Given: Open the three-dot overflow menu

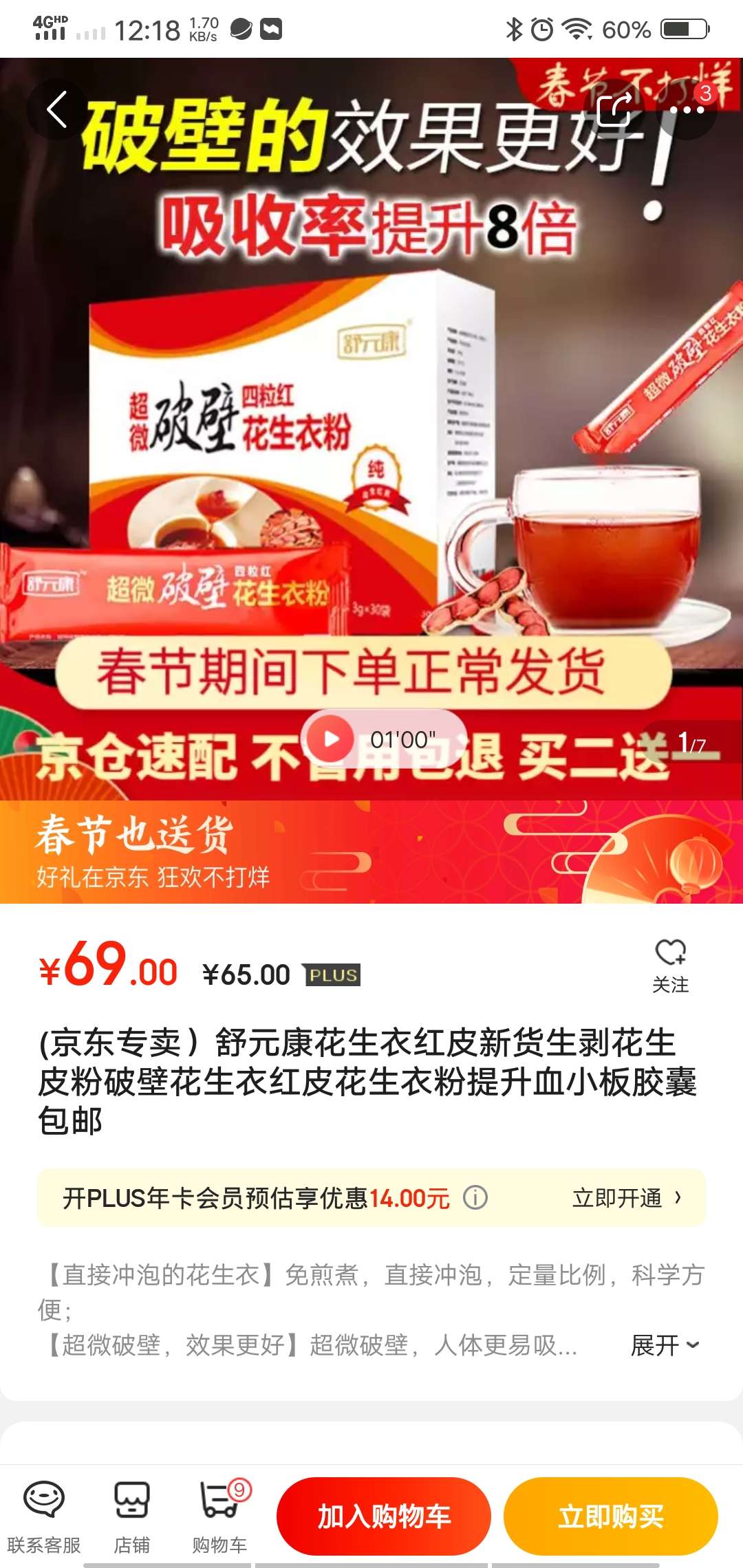Looking at the screenshot, I should [687, 110].
